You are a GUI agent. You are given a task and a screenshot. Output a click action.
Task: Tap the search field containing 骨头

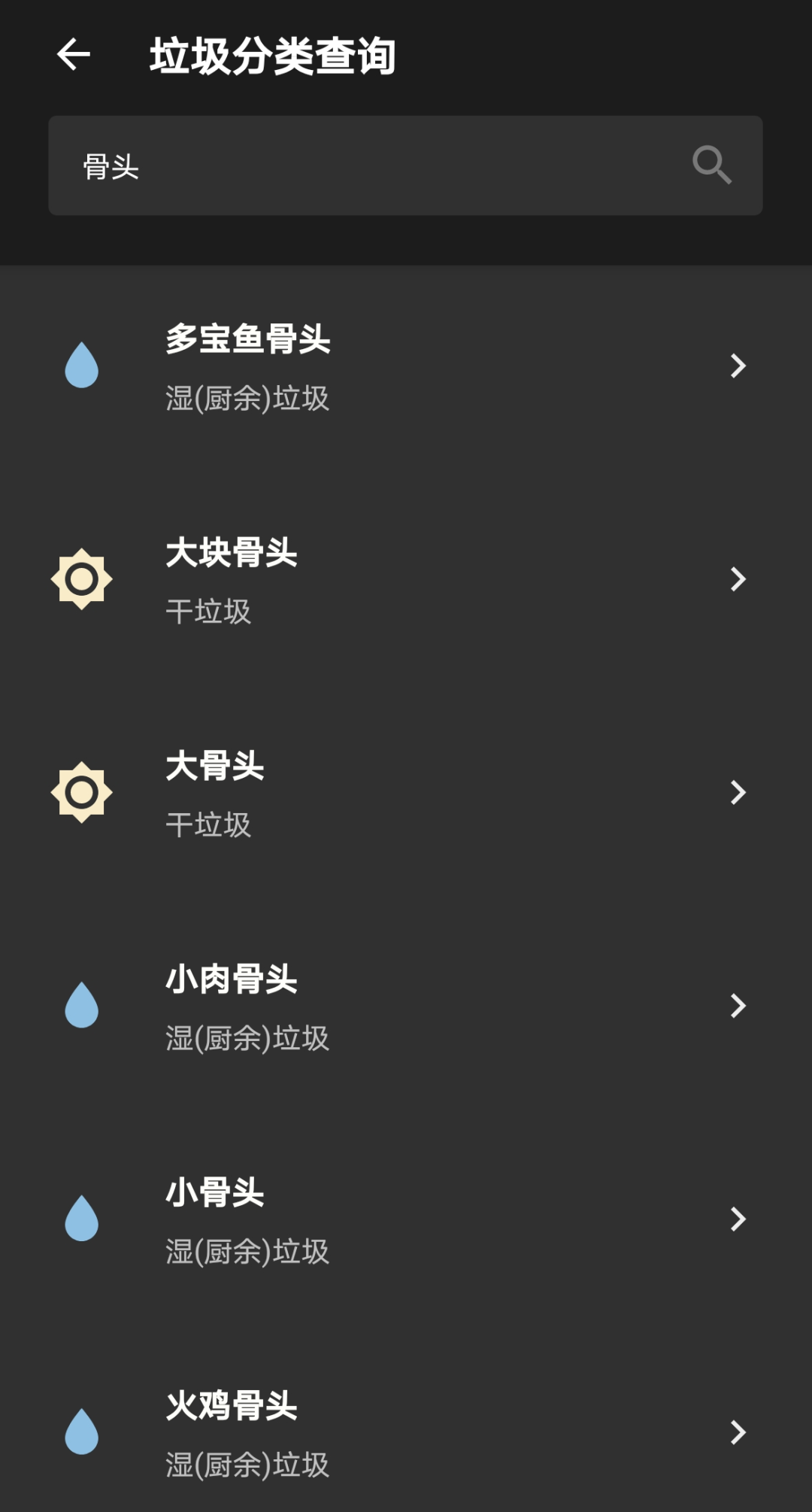405,165
